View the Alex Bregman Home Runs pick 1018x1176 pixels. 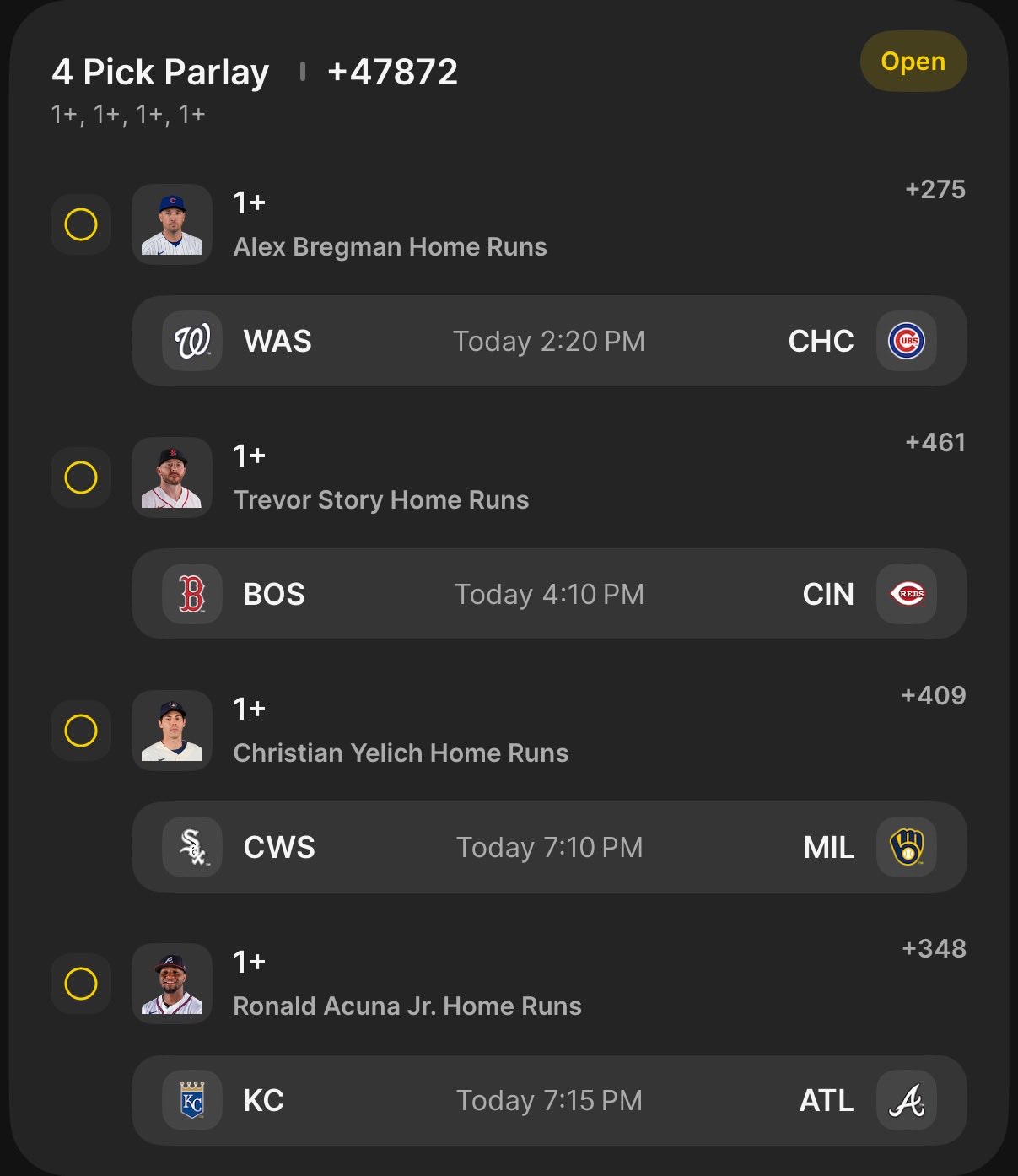point(390,246)
